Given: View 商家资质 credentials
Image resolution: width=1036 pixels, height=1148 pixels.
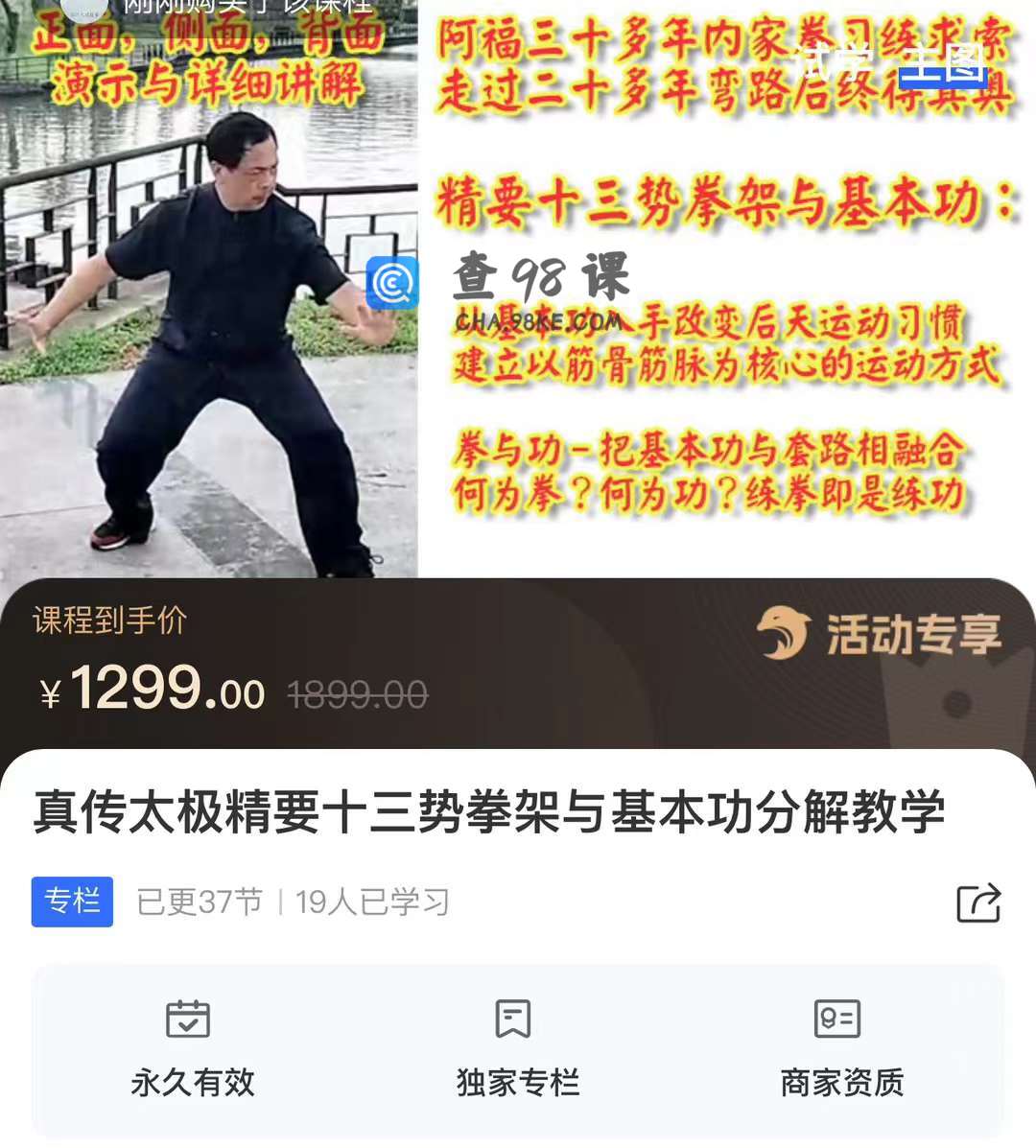Looking at the screenshot, I should [x=841, y=1047].
